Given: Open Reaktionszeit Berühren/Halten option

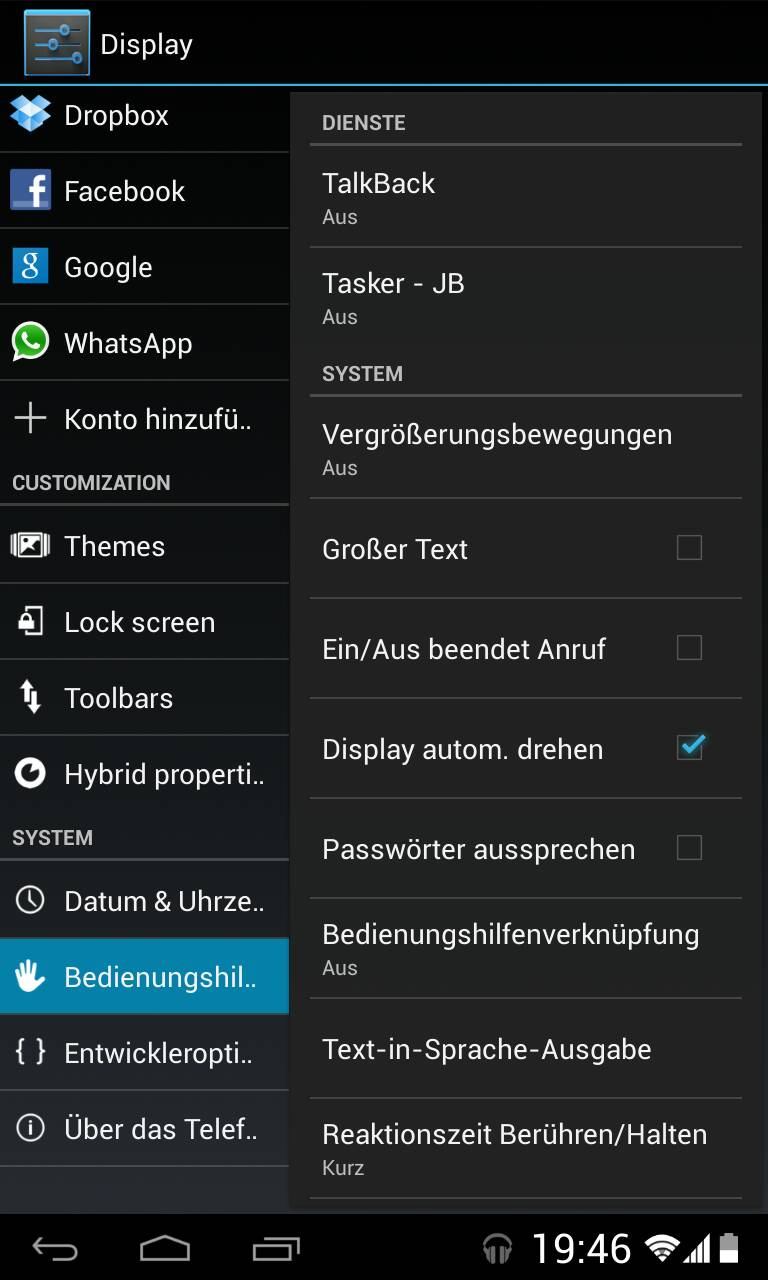Looking at the screenshot, I should [x=526, y=1149].
